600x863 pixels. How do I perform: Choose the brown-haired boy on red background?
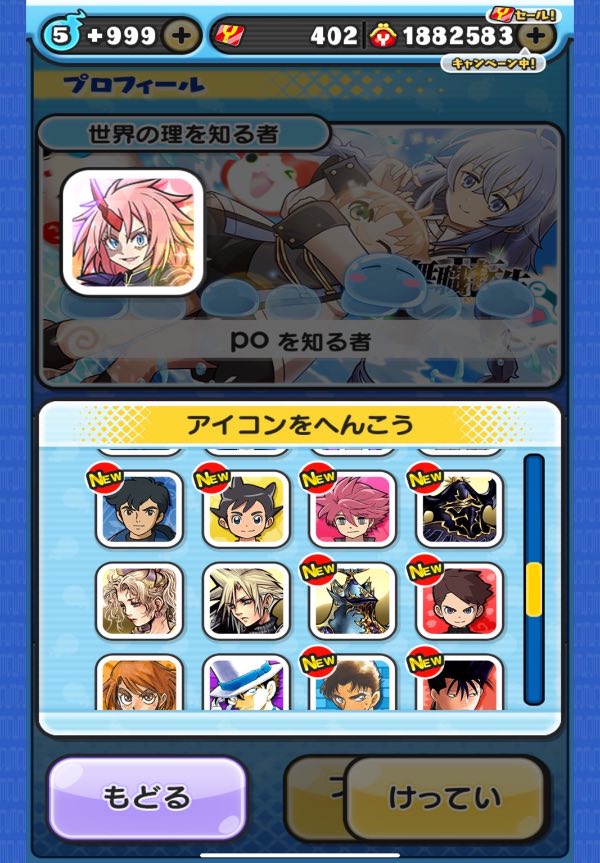[x=459, y=601]
